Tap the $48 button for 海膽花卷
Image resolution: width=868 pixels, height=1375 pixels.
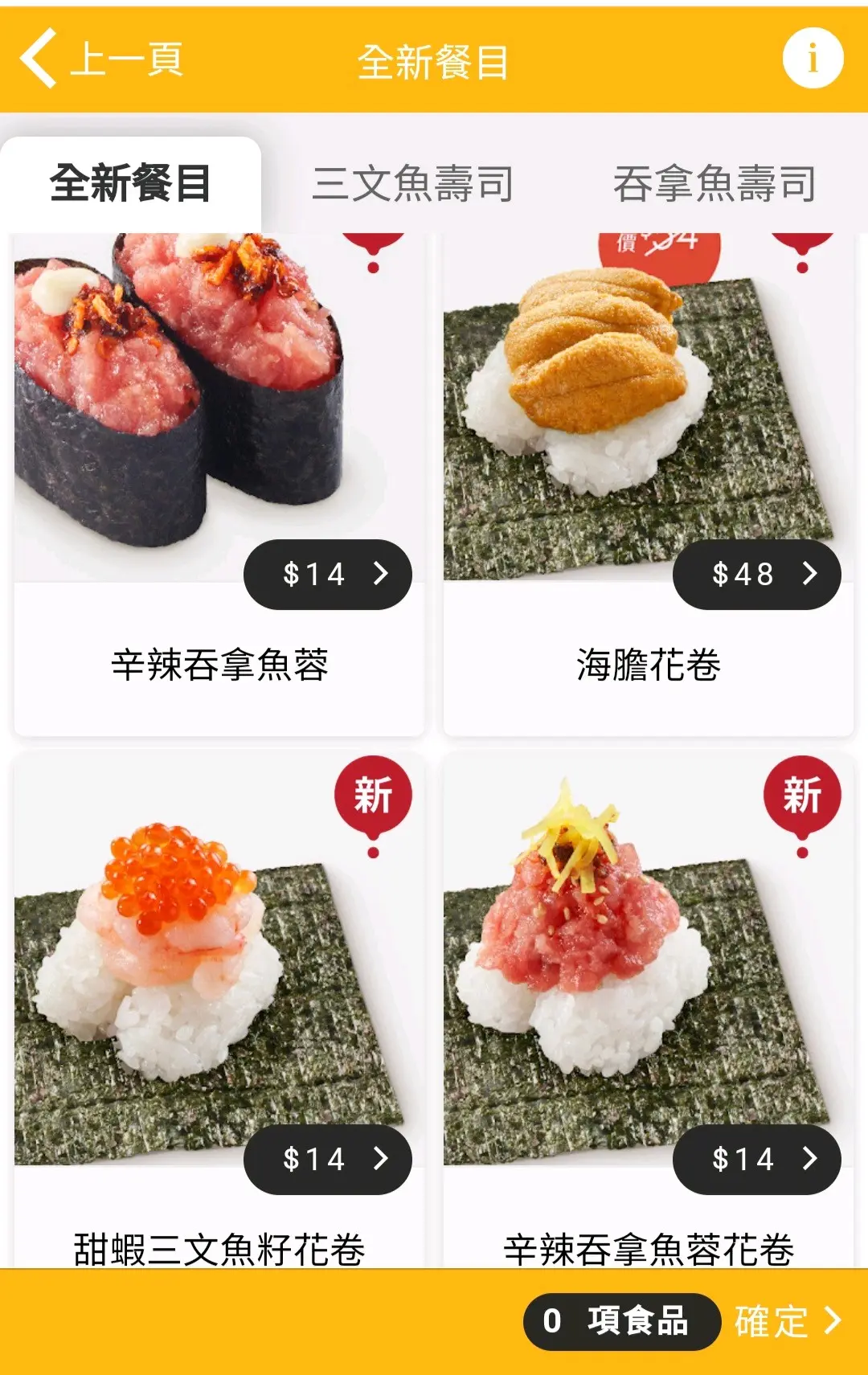pos(756,574)
